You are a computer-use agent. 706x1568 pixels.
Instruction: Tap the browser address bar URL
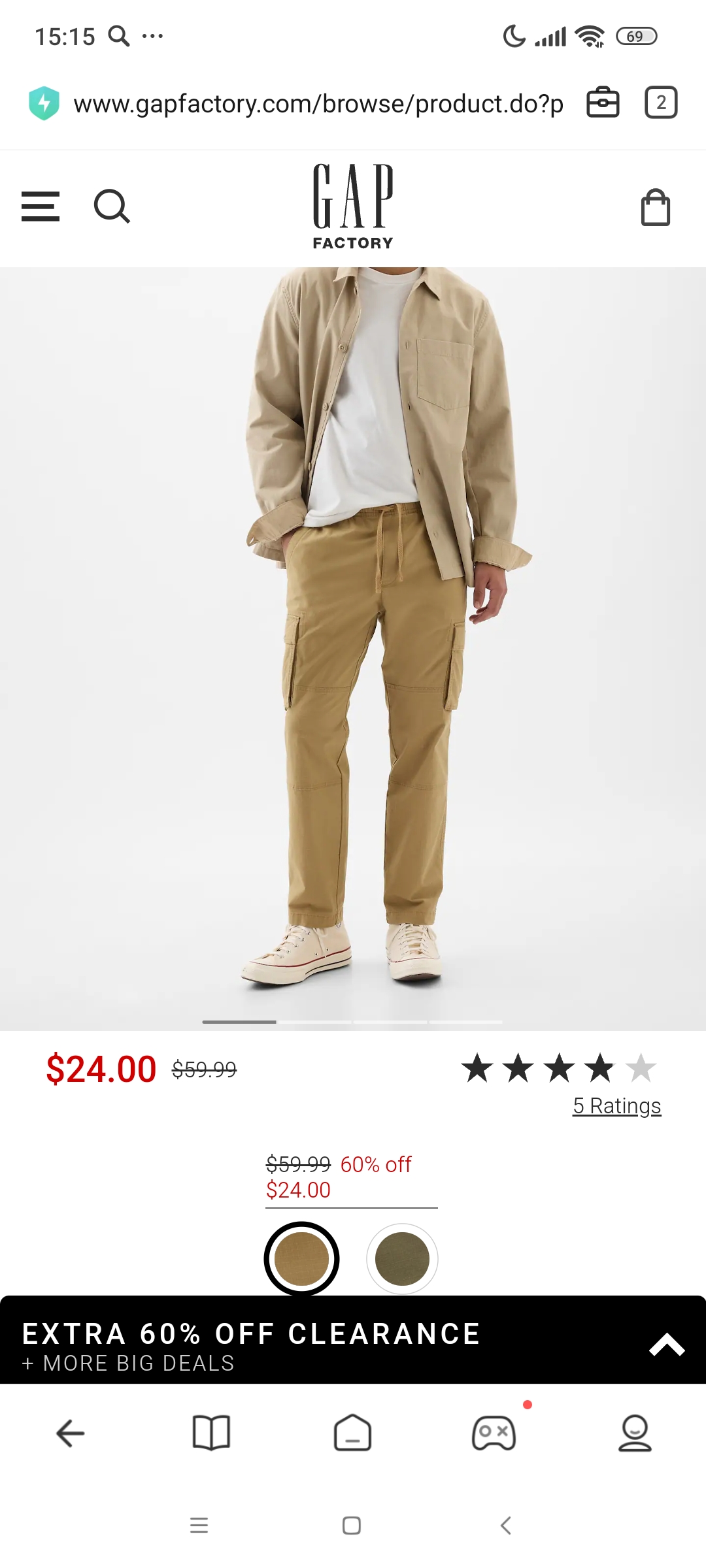tap(318, 104)
